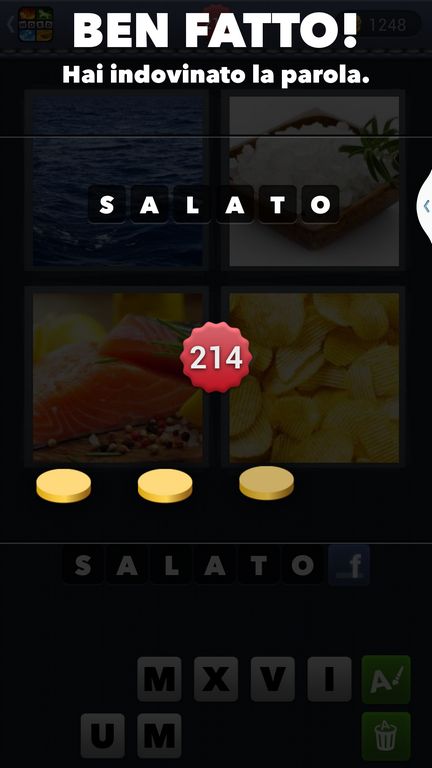Image resolution: width=432 pixels, height=768 pixels.
Task: Use the green reveal-a-letter hint button
Action: click(x=386, y=679)
